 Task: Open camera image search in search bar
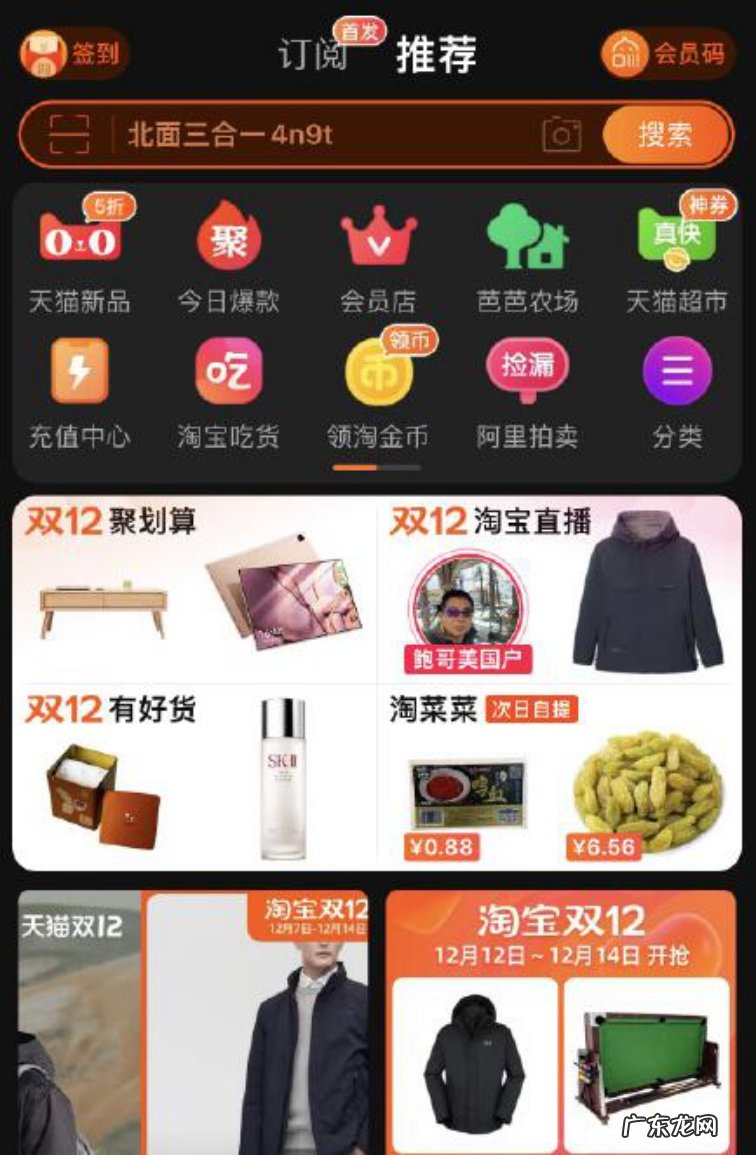[563, 135]
